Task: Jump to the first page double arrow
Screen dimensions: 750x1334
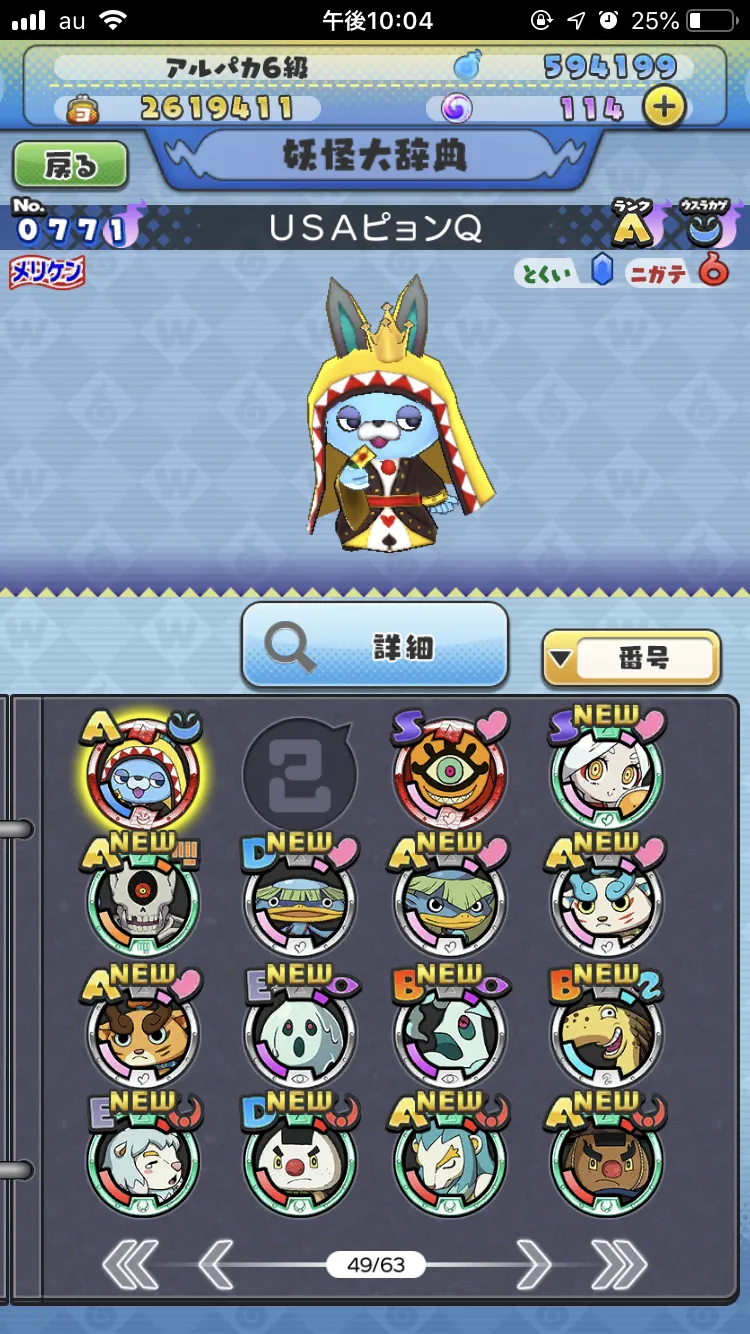Action: [x=131, y=1265]
